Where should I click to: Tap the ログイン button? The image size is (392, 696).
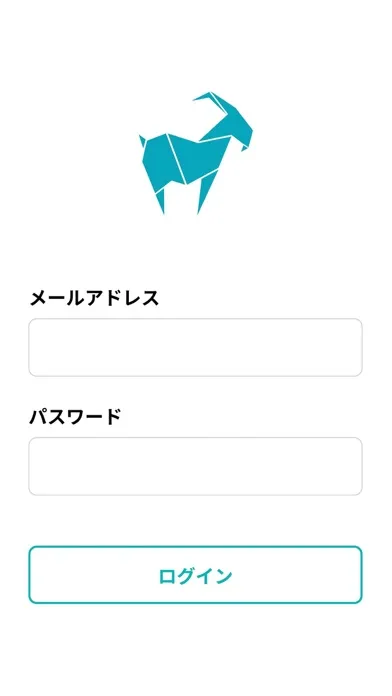[x=195, y=575]
